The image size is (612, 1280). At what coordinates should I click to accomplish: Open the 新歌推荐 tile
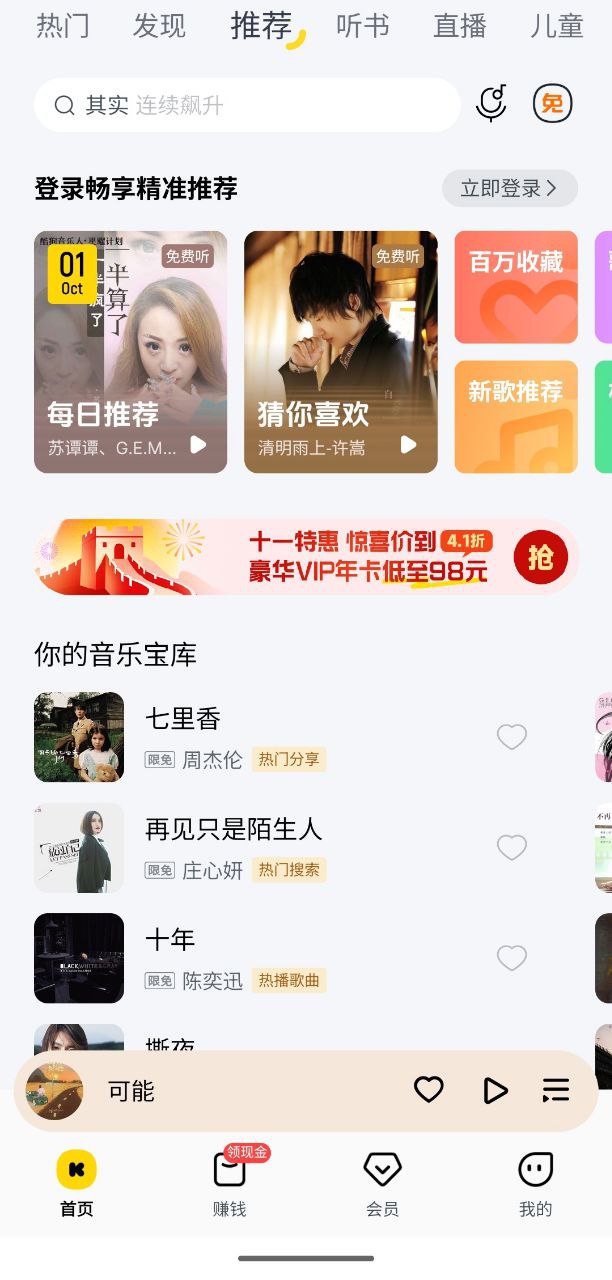(516, 416)
